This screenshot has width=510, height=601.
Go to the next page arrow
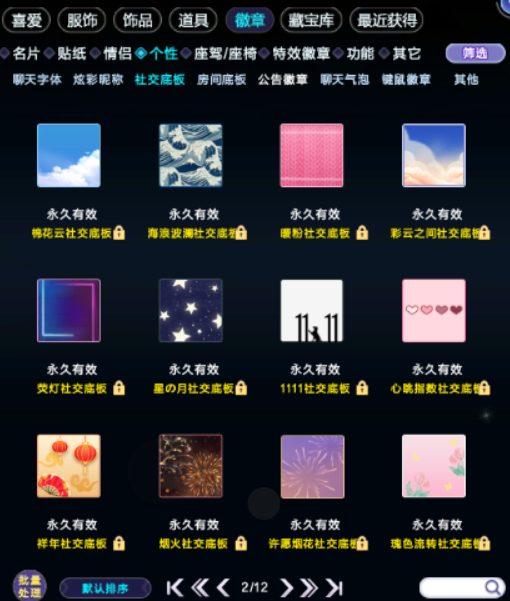(x=287, y=587)
